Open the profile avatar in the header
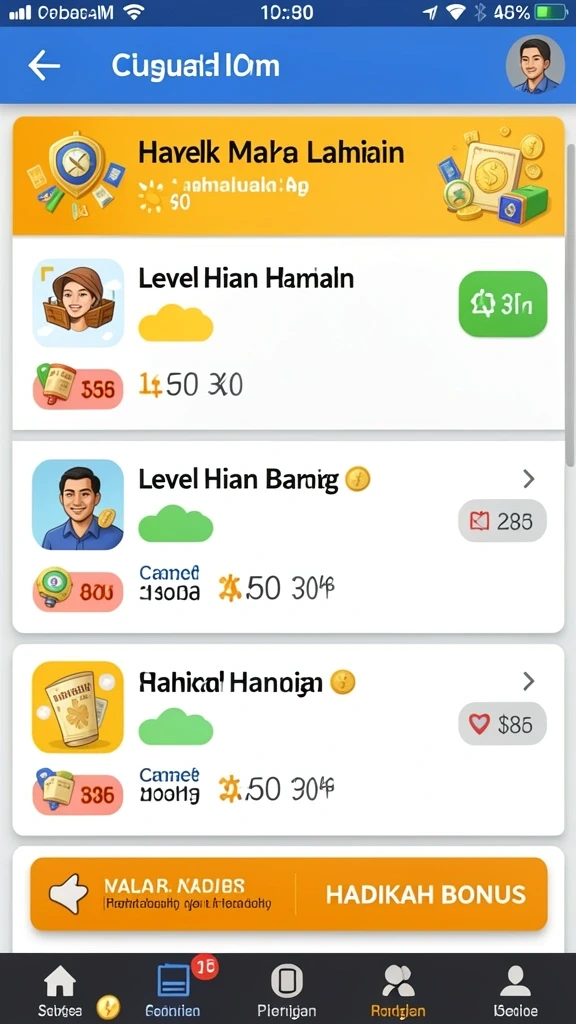576x1024 pixels. 535,65
